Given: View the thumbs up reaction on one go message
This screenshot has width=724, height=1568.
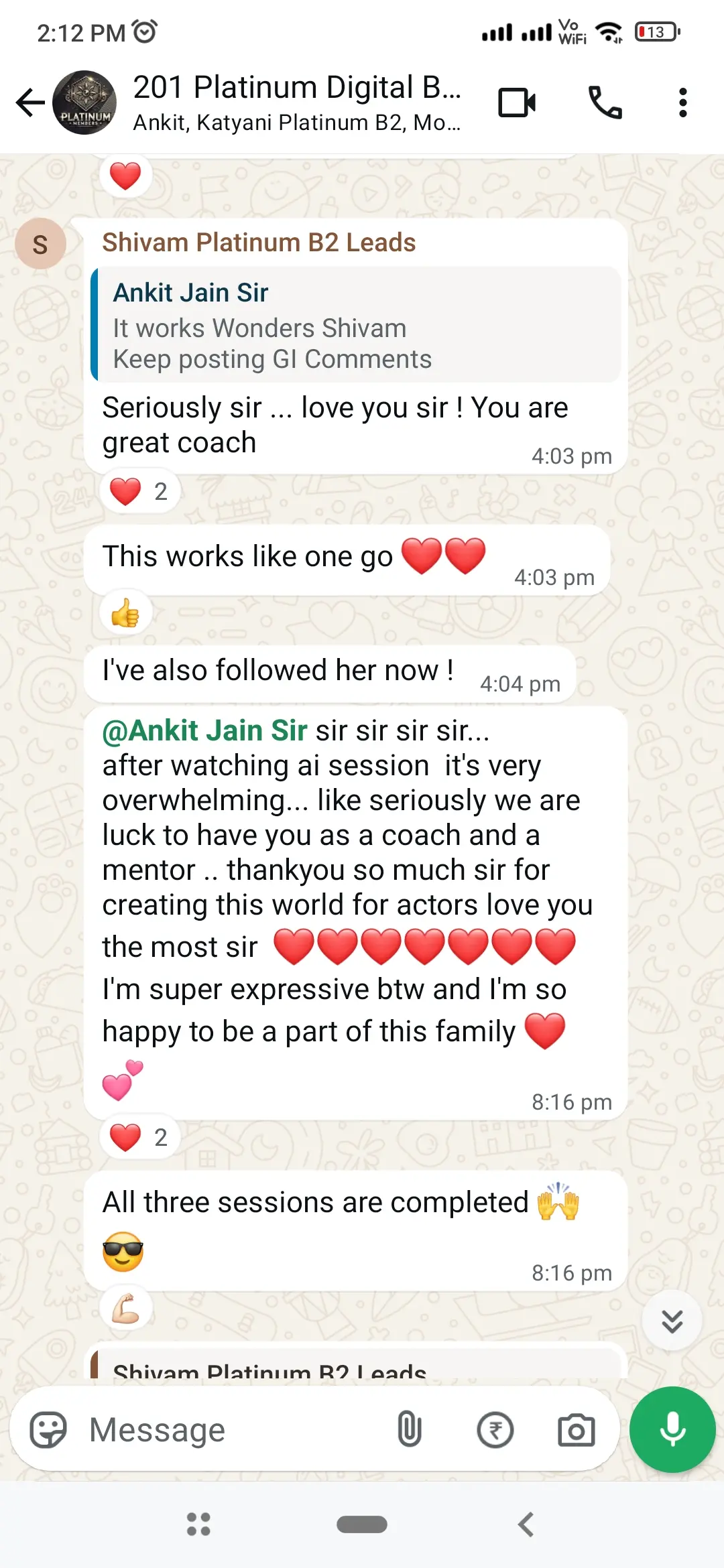Looking at the screenshot, I should (x=125, y=613).
